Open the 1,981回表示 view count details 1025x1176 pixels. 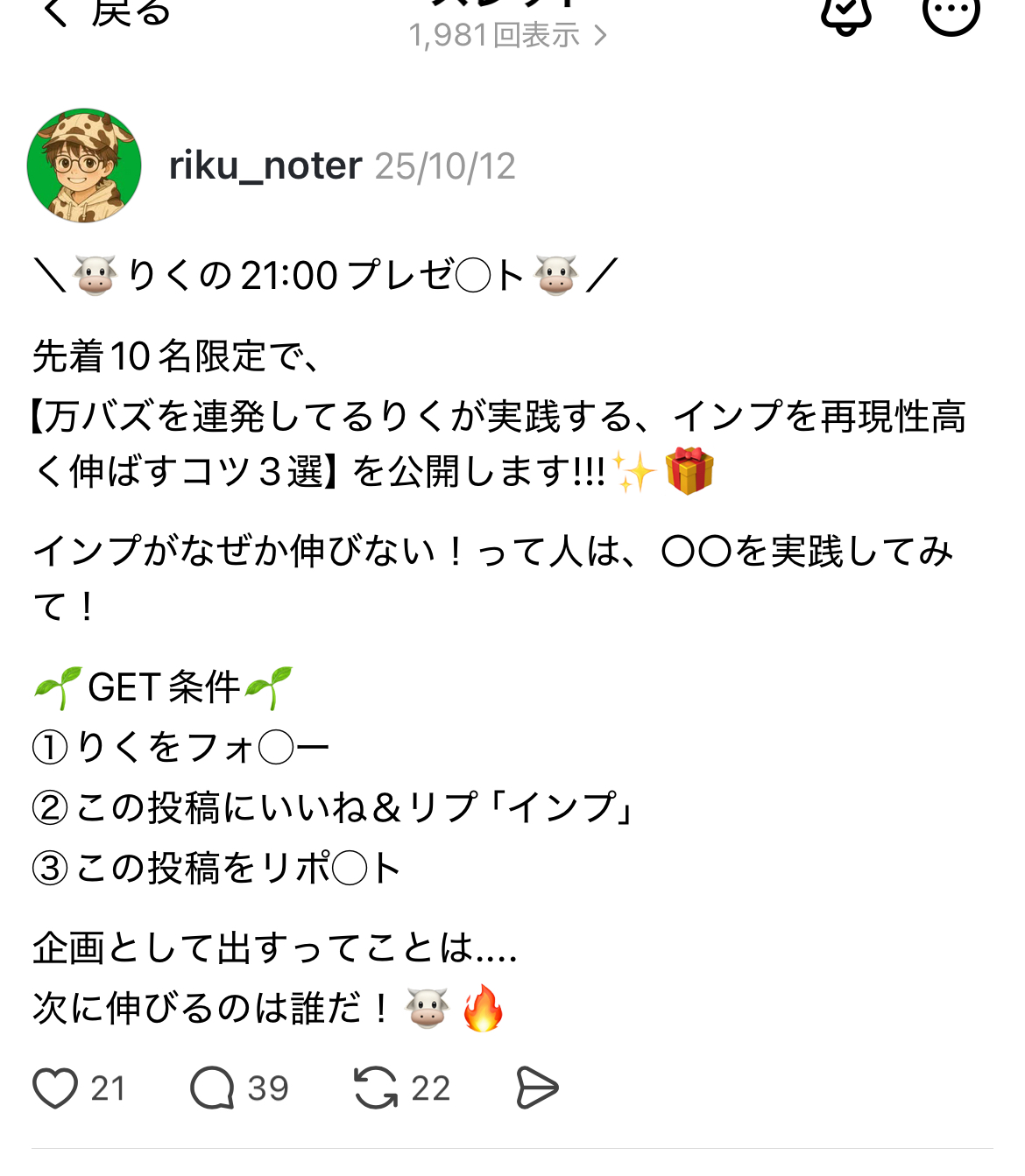point(507,35)
